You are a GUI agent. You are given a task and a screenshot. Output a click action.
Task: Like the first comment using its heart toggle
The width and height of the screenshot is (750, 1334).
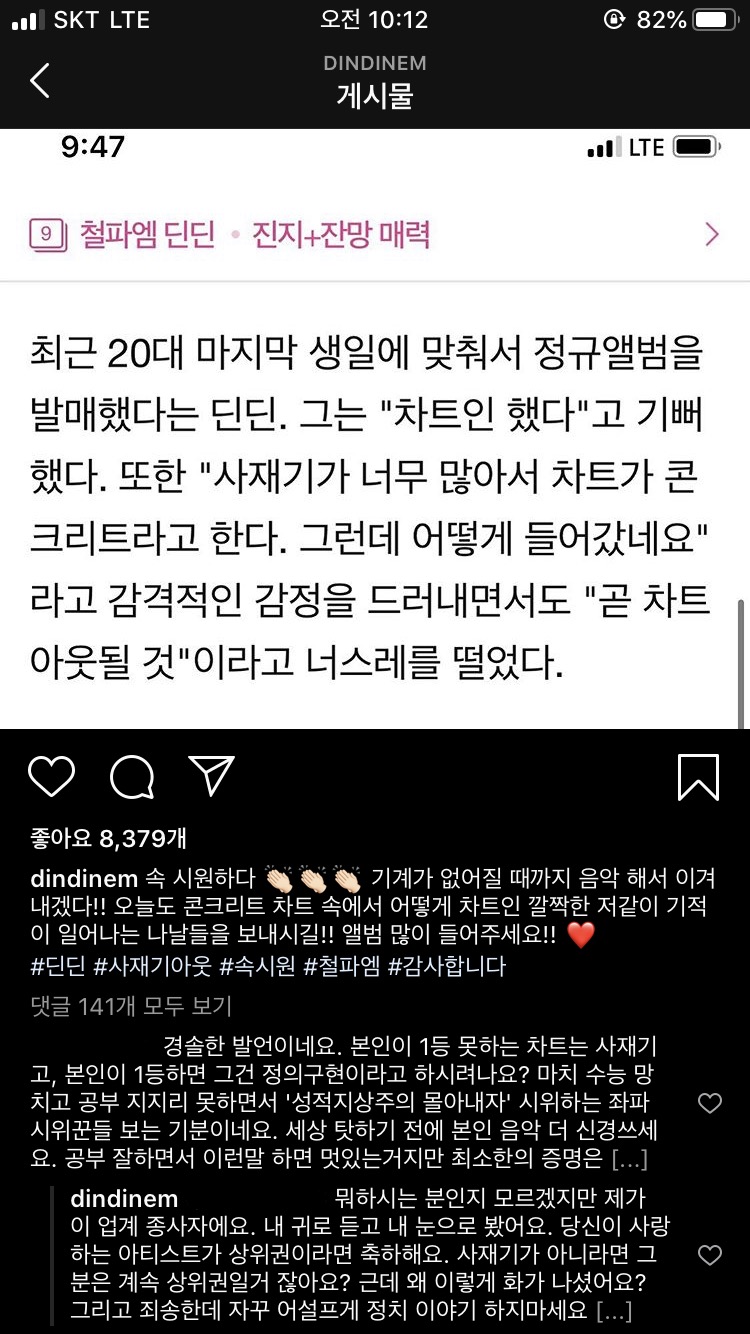coord(711,1102)
